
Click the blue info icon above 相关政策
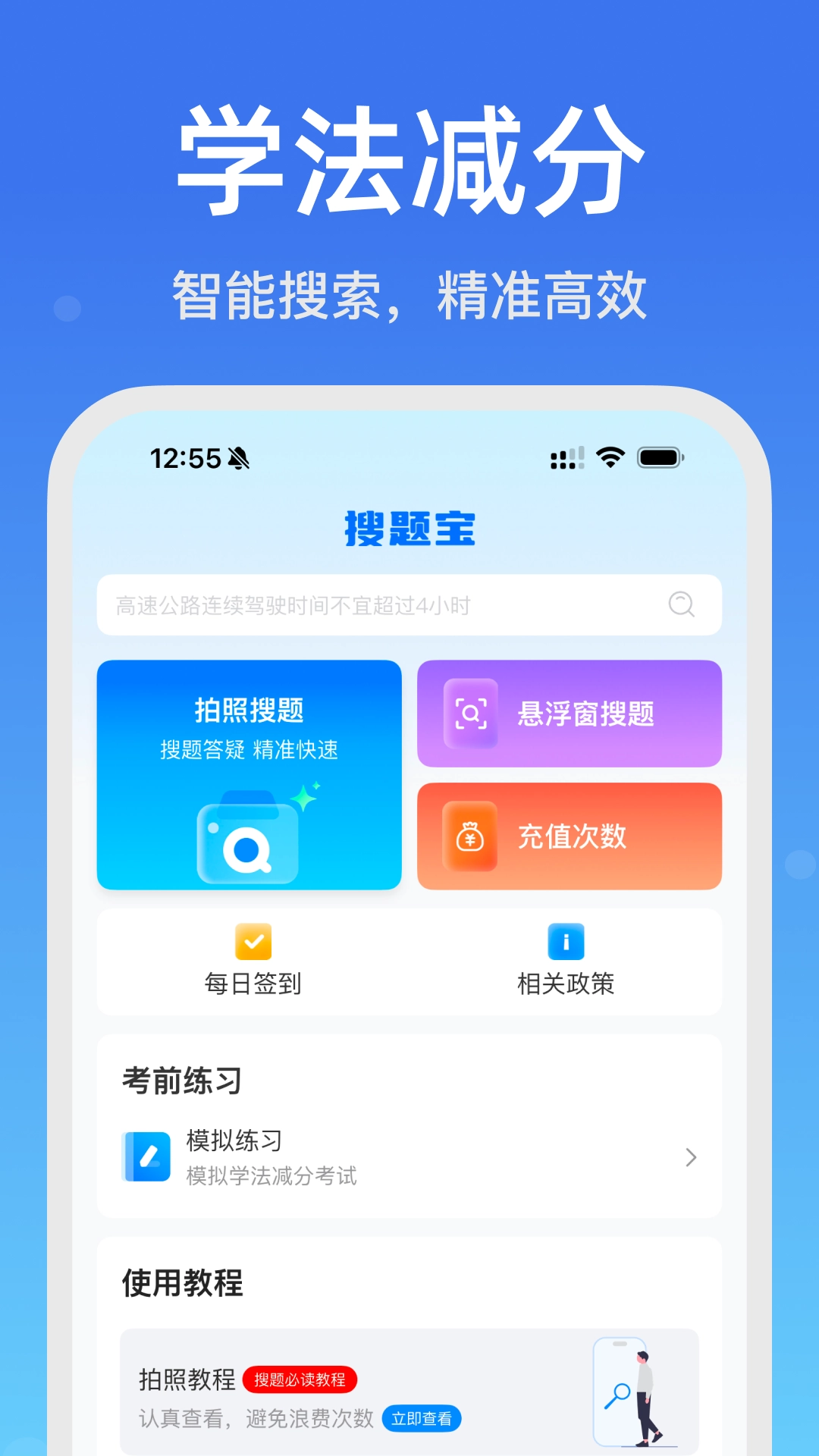click(x=566, y=943)
